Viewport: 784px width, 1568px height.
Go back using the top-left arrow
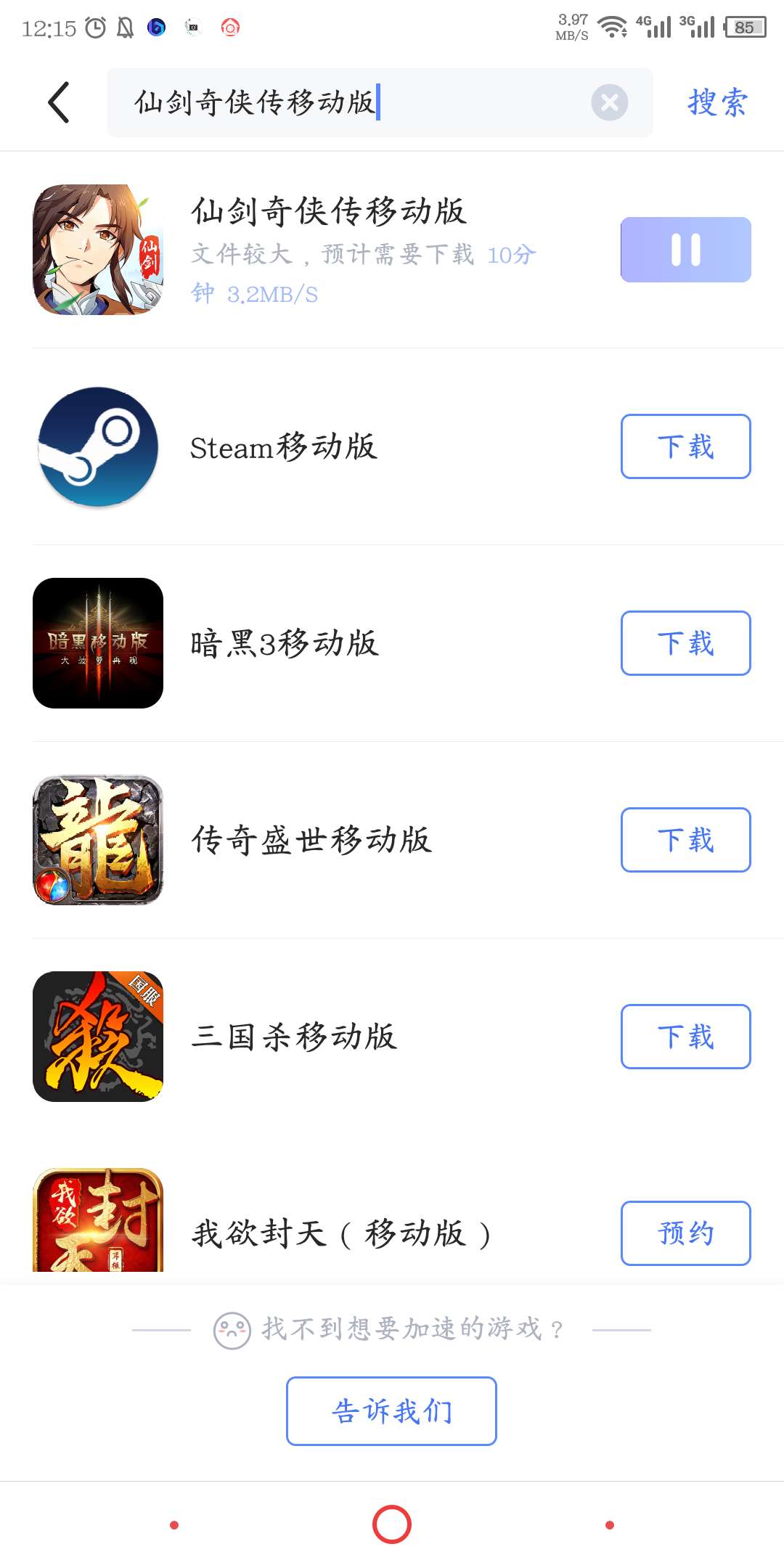pos(59,102)
